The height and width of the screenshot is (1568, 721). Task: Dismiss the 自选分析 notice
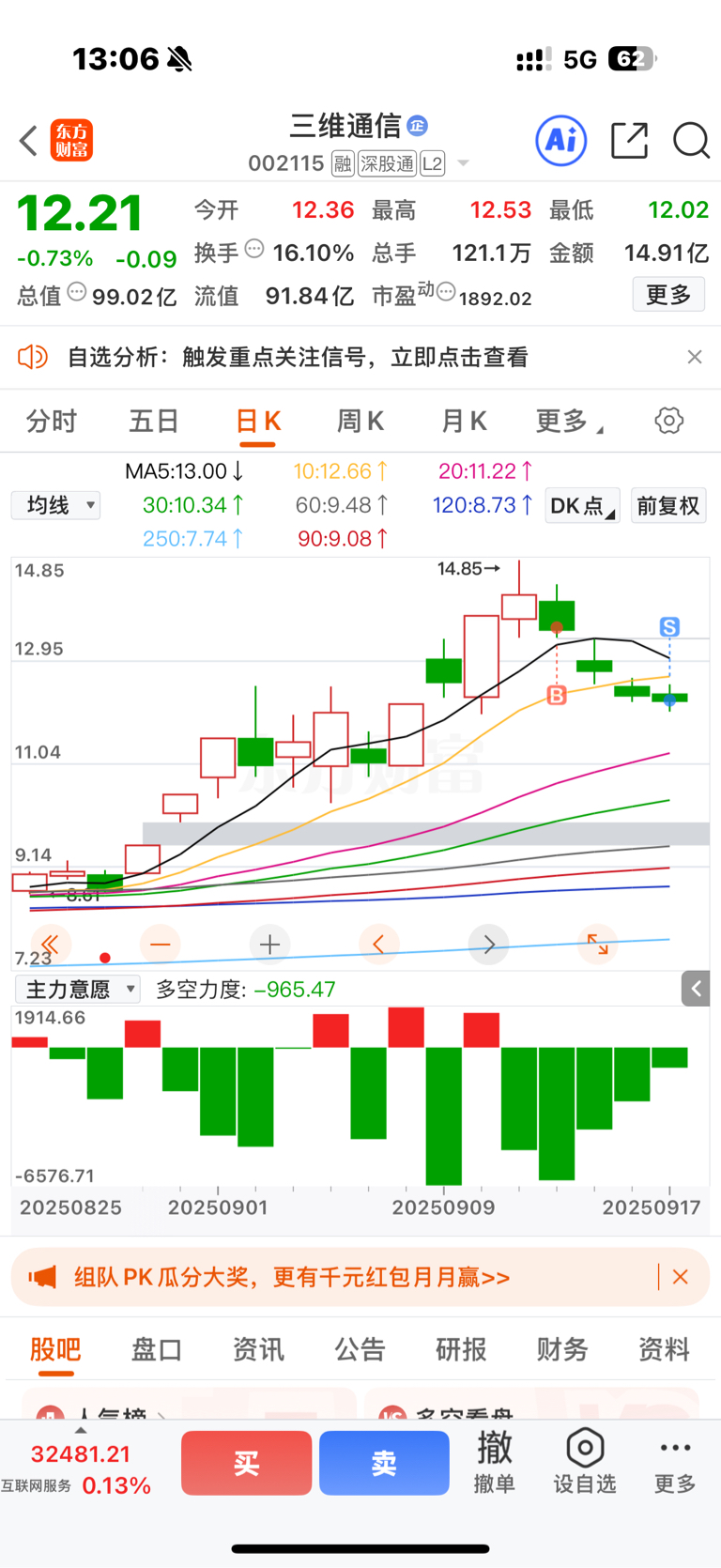[x=695, y=357]
